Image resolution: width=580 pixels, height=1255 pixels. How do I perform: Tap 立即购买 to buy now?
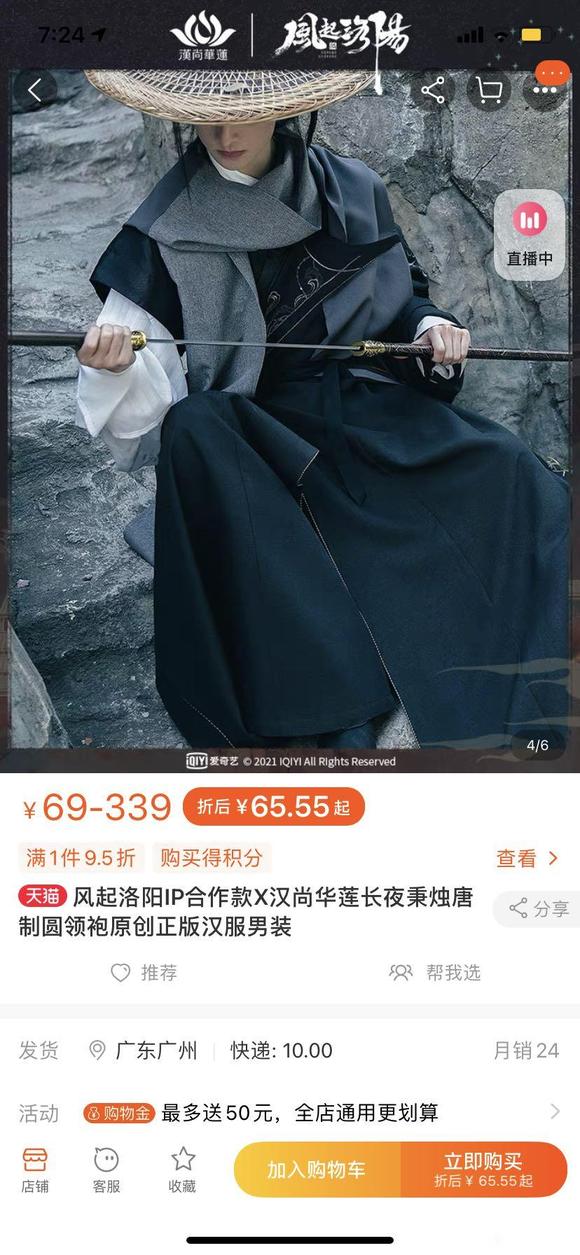coord(484,1169)
